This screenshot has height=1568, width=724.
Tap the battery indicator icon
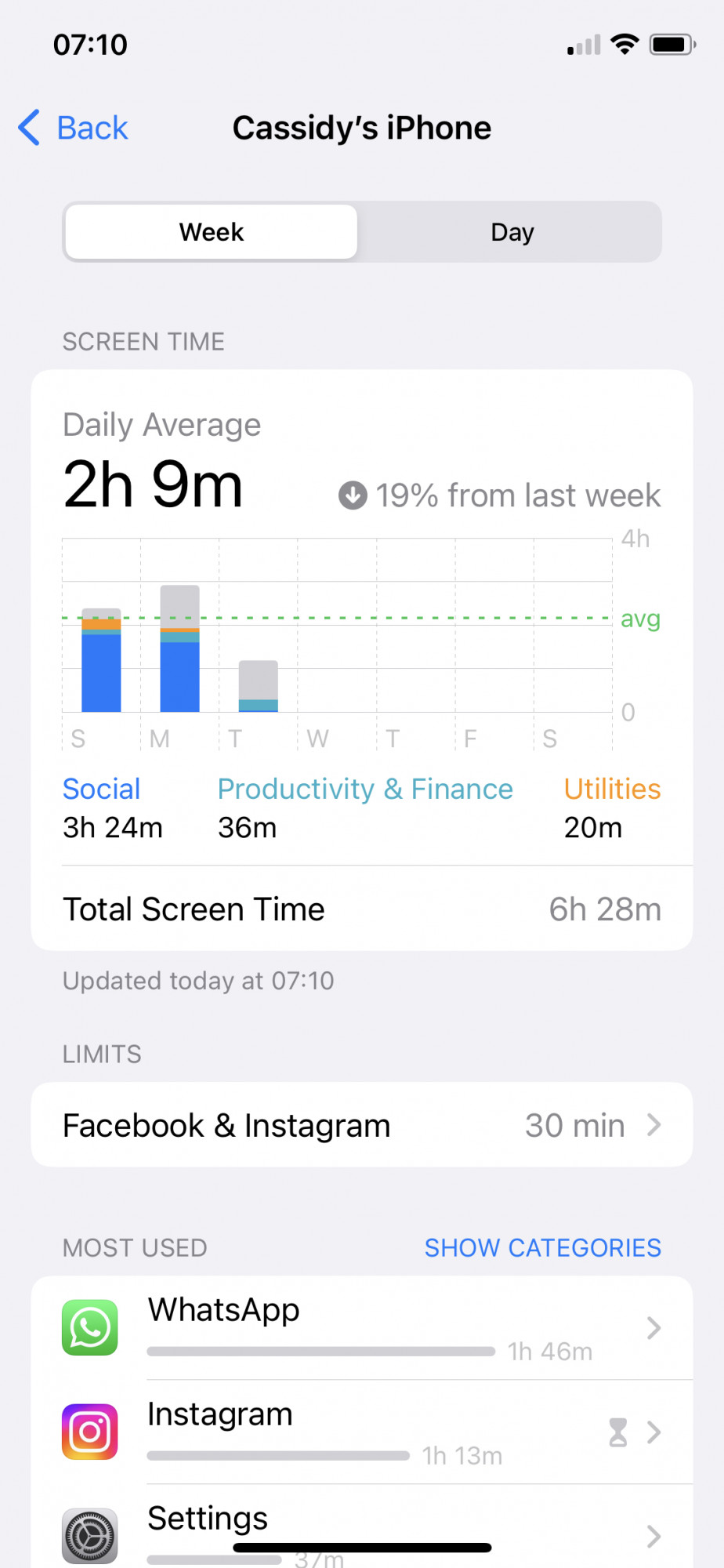pos(672,45)
